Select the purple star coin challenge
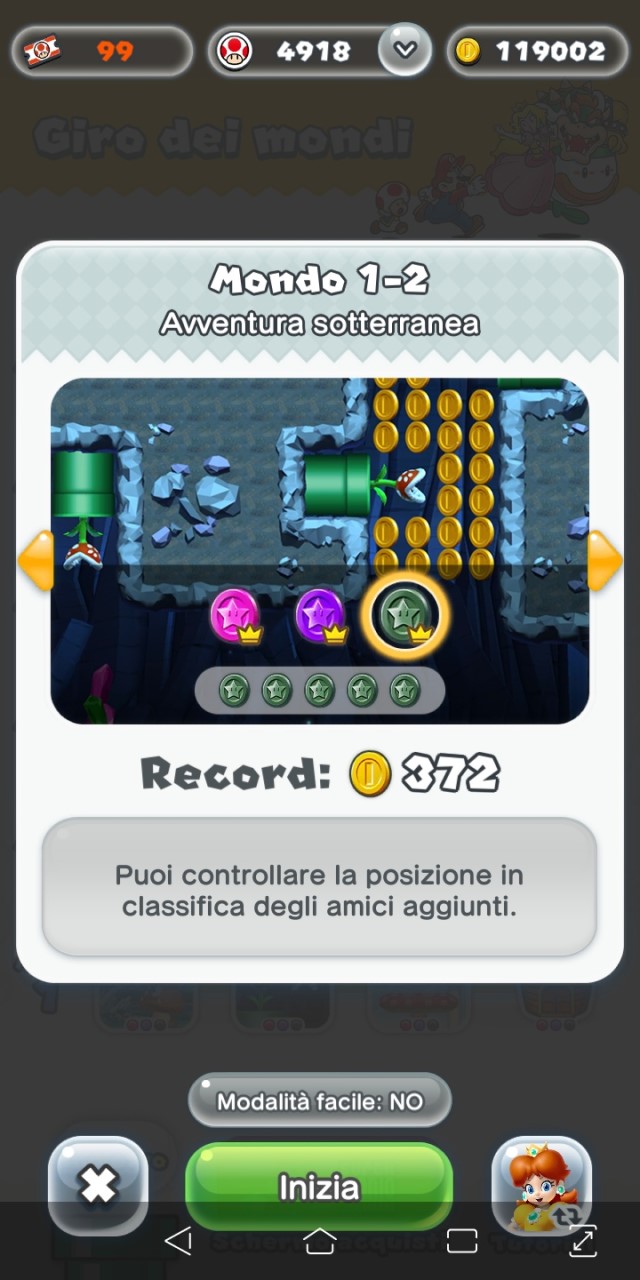This screenshot has width=640, height=1280. [x=321, y=615]
